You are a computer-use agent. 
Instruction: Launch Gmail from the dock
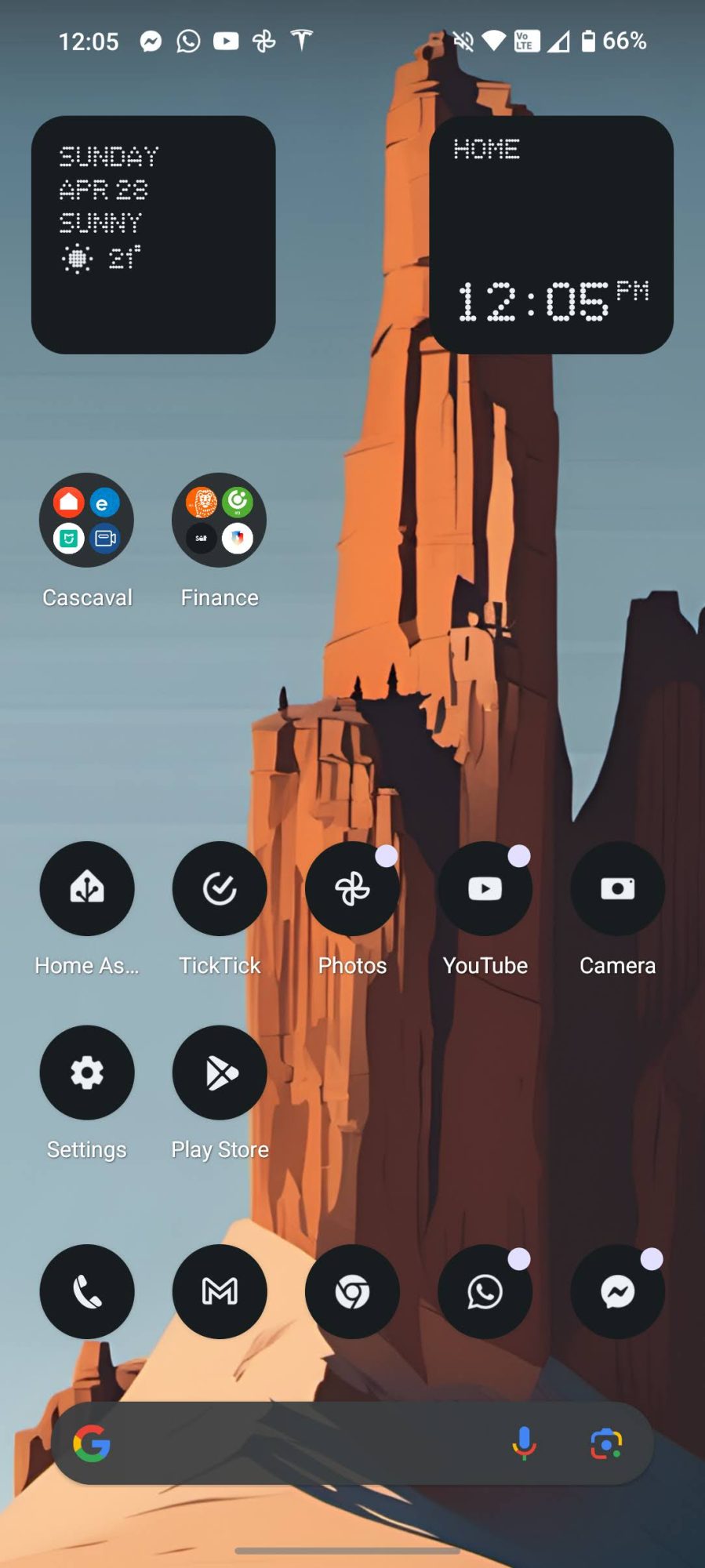tap(220, 1291)
